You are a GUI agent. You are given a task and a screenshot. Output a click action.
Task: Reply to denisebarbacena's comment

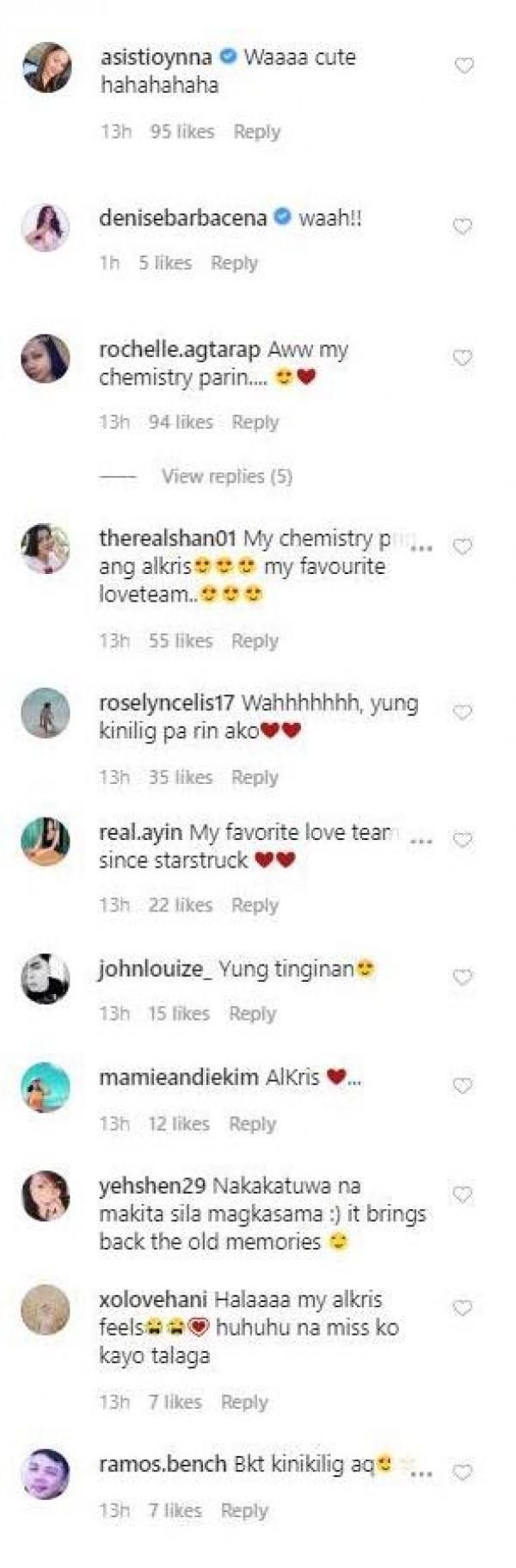pyautogui.click(x=234, y=263)
